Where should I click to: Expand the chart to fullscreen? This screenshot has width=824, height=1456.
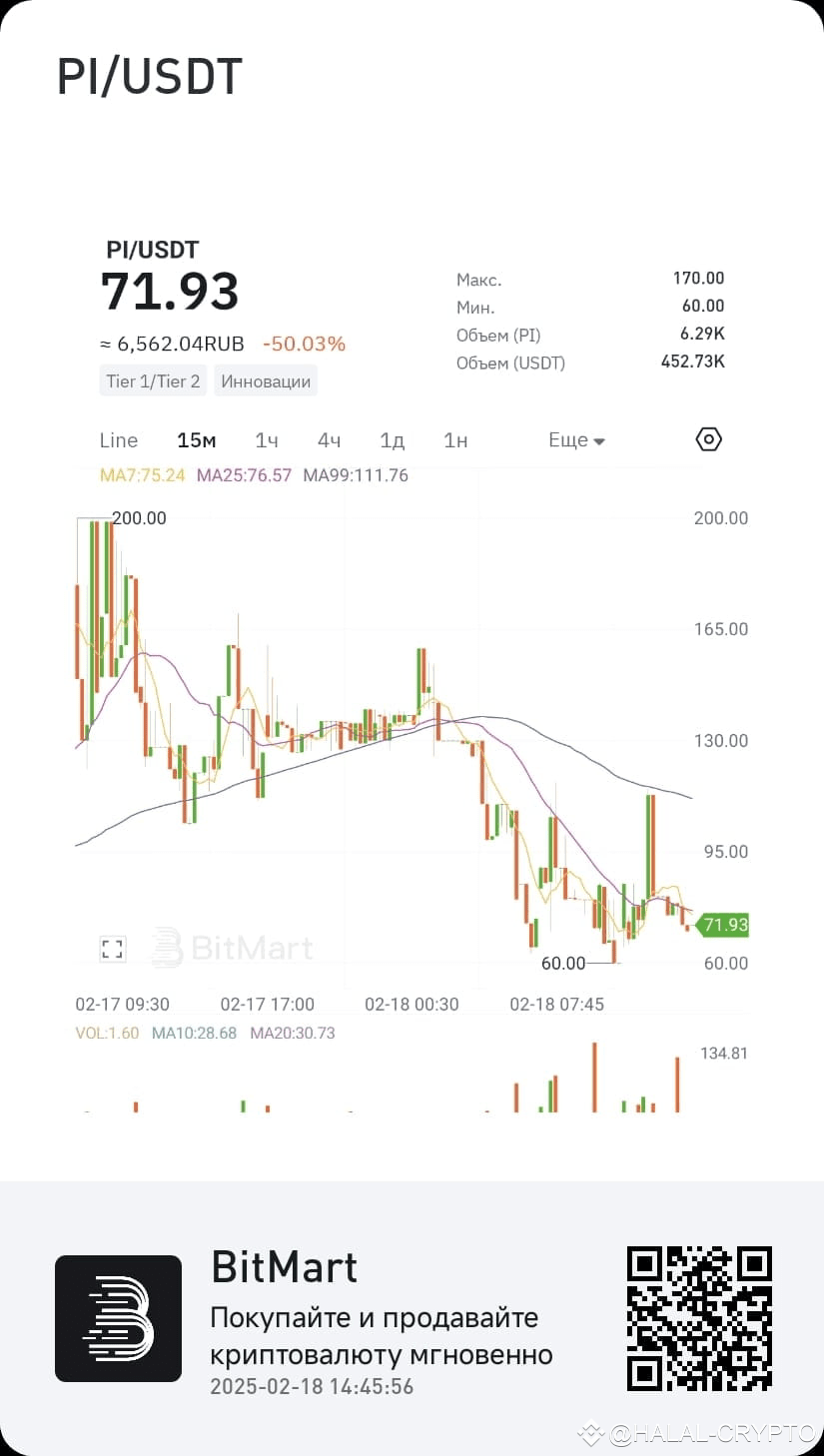pos(113,948)
